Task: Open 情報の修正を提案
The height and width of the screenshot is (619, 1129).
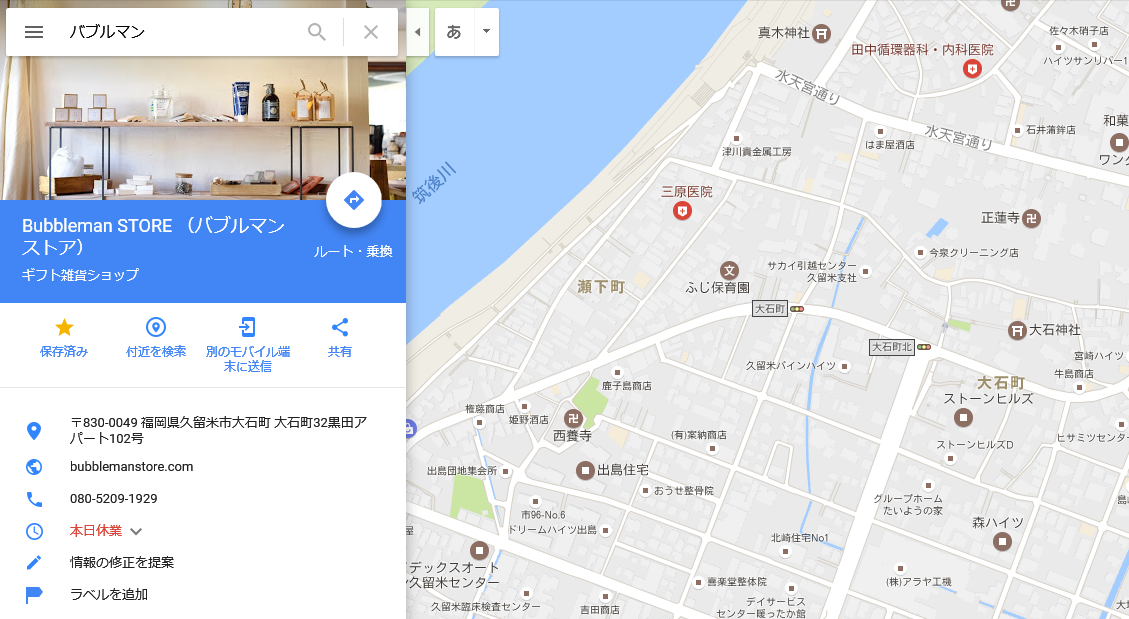Action: point(121,563)
